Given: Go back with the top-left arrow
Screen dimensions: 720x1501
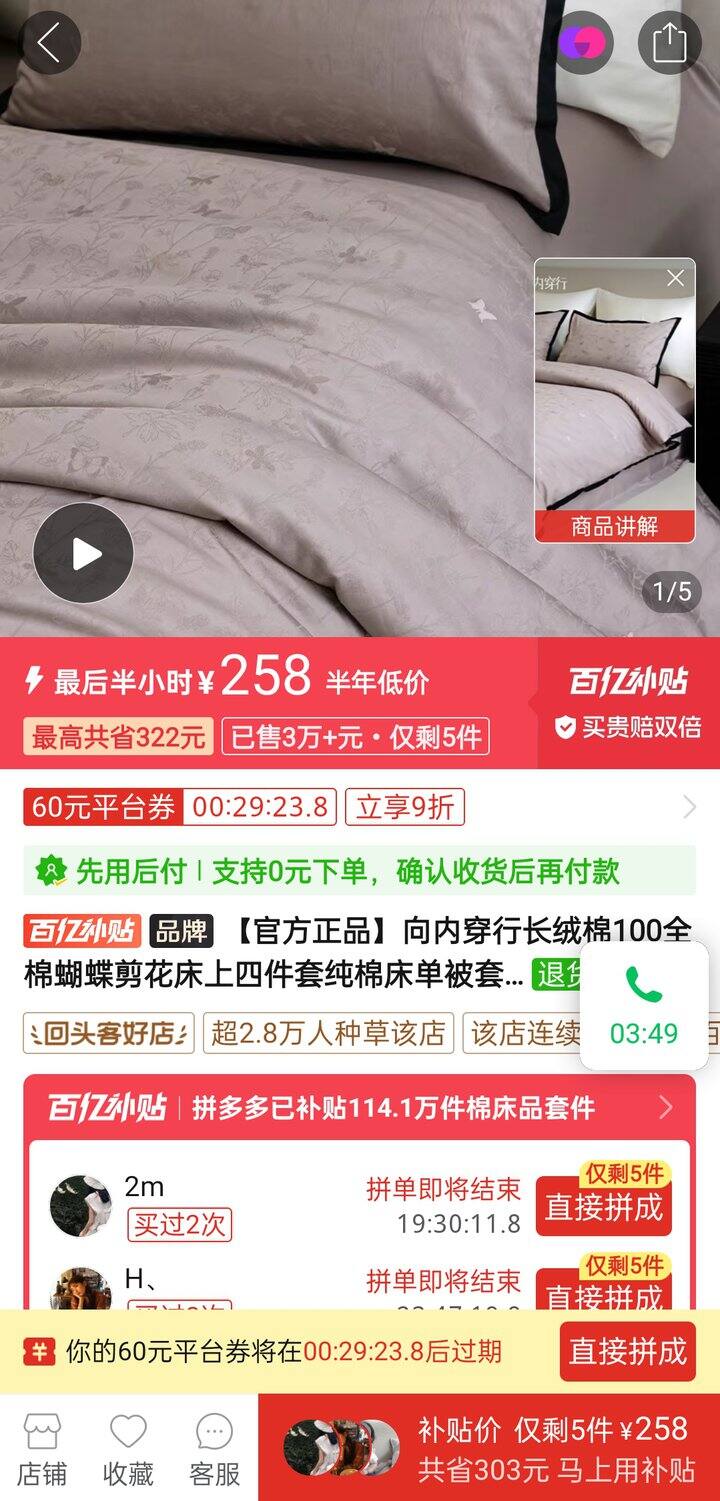Looking at the screenshot, I should pos(48,43).
